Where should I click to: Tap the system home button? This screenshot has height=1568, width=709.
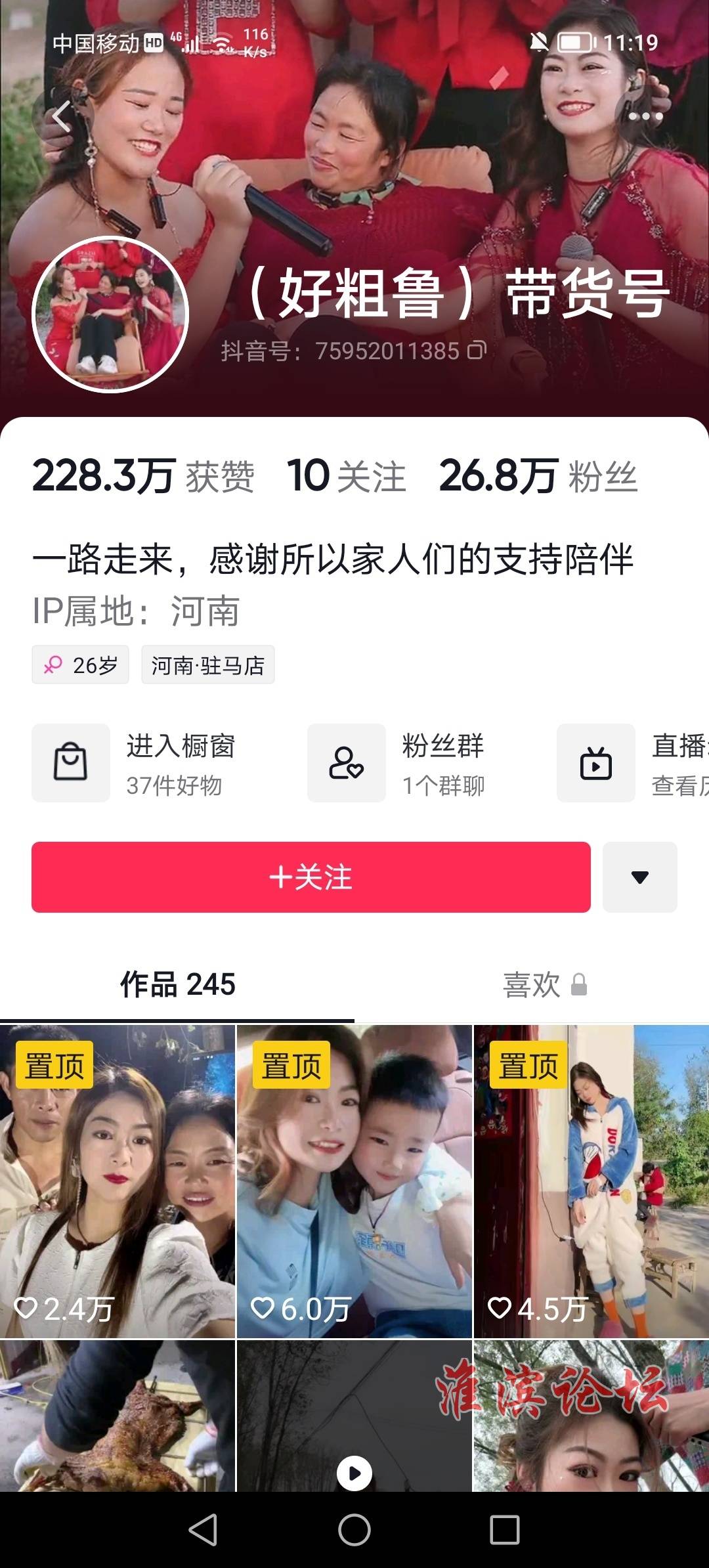click(354, 1530)
